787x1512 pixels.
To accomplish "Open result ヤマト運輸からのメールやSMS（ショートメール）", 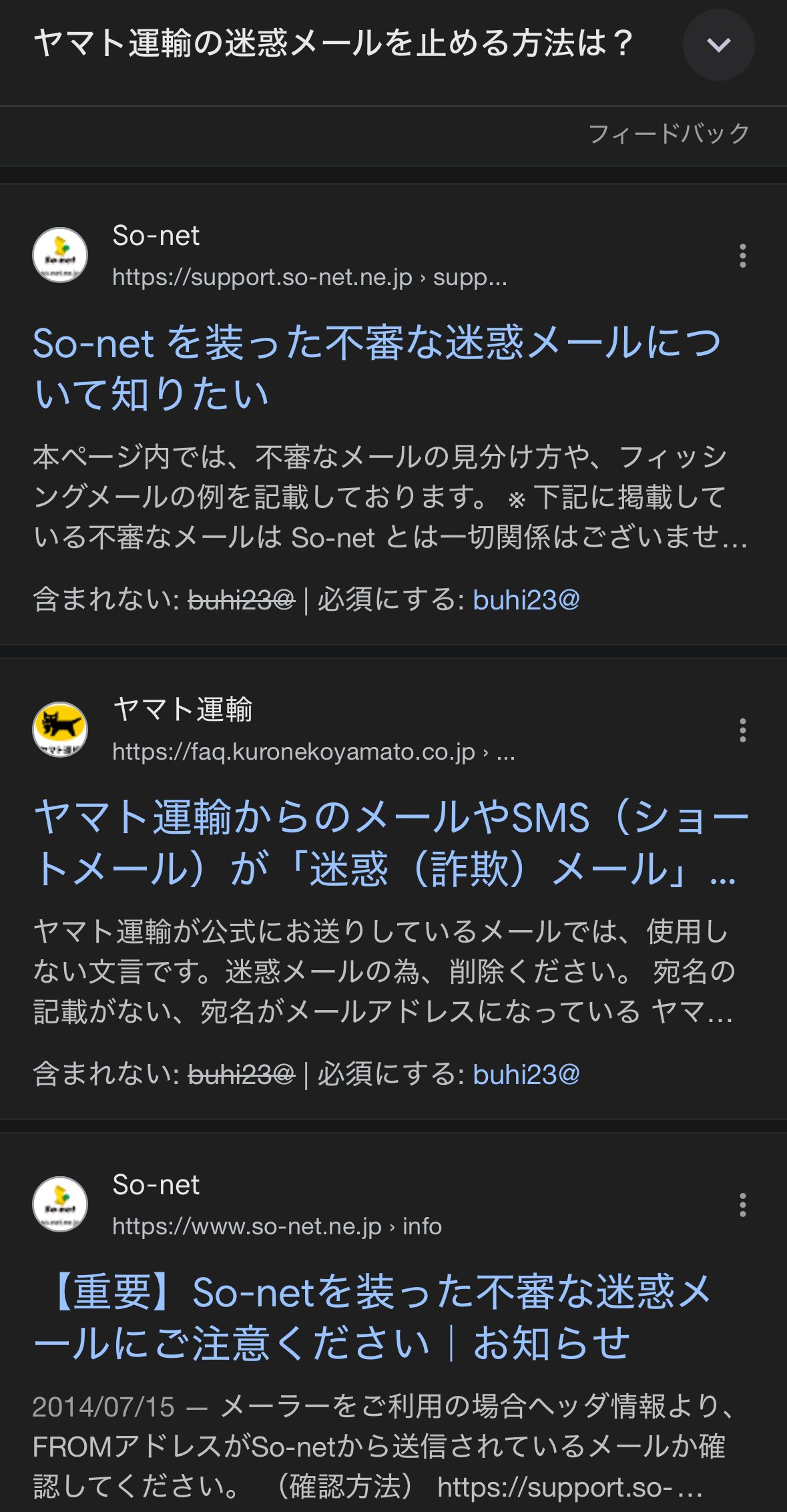I will click(391, 843).
